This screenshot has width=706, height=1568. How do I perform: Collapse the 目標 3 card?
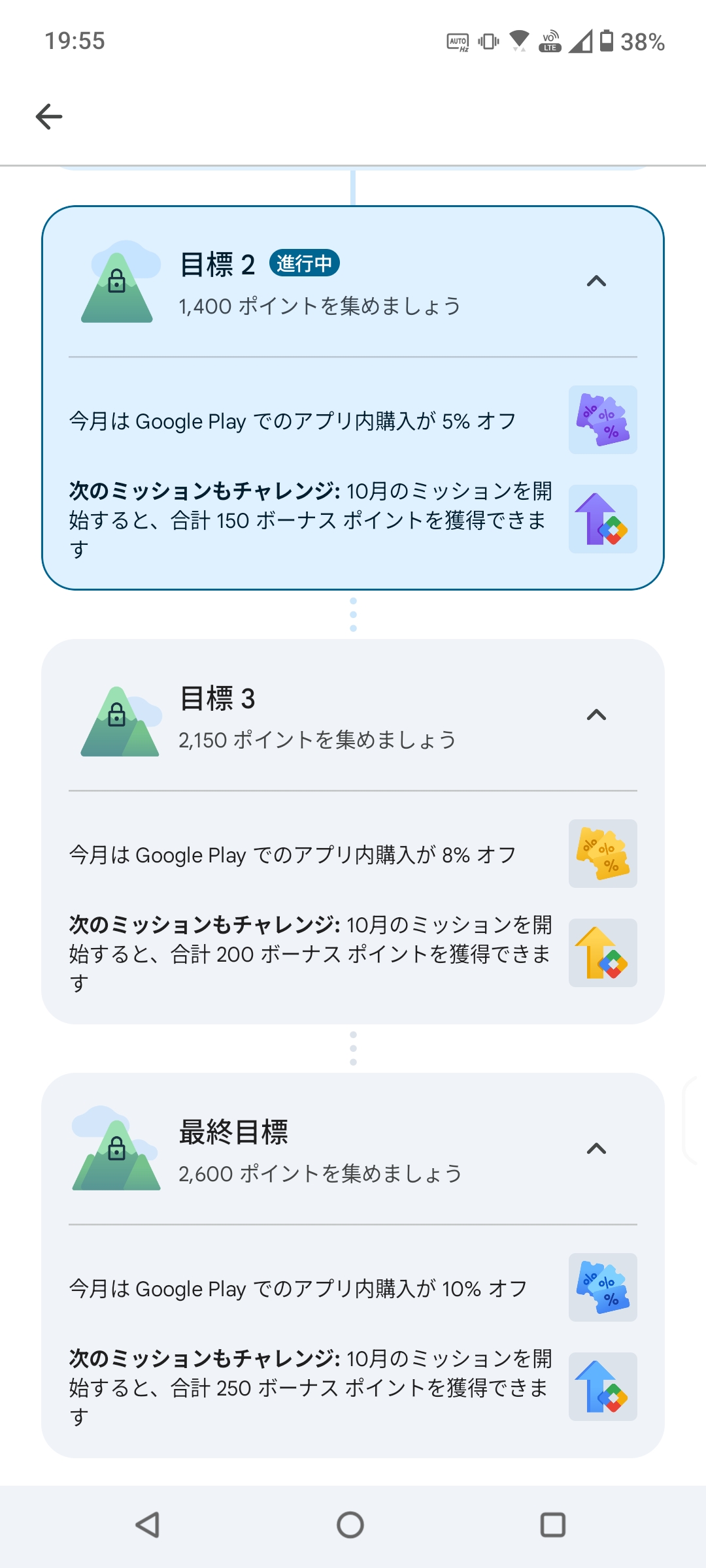596,715
